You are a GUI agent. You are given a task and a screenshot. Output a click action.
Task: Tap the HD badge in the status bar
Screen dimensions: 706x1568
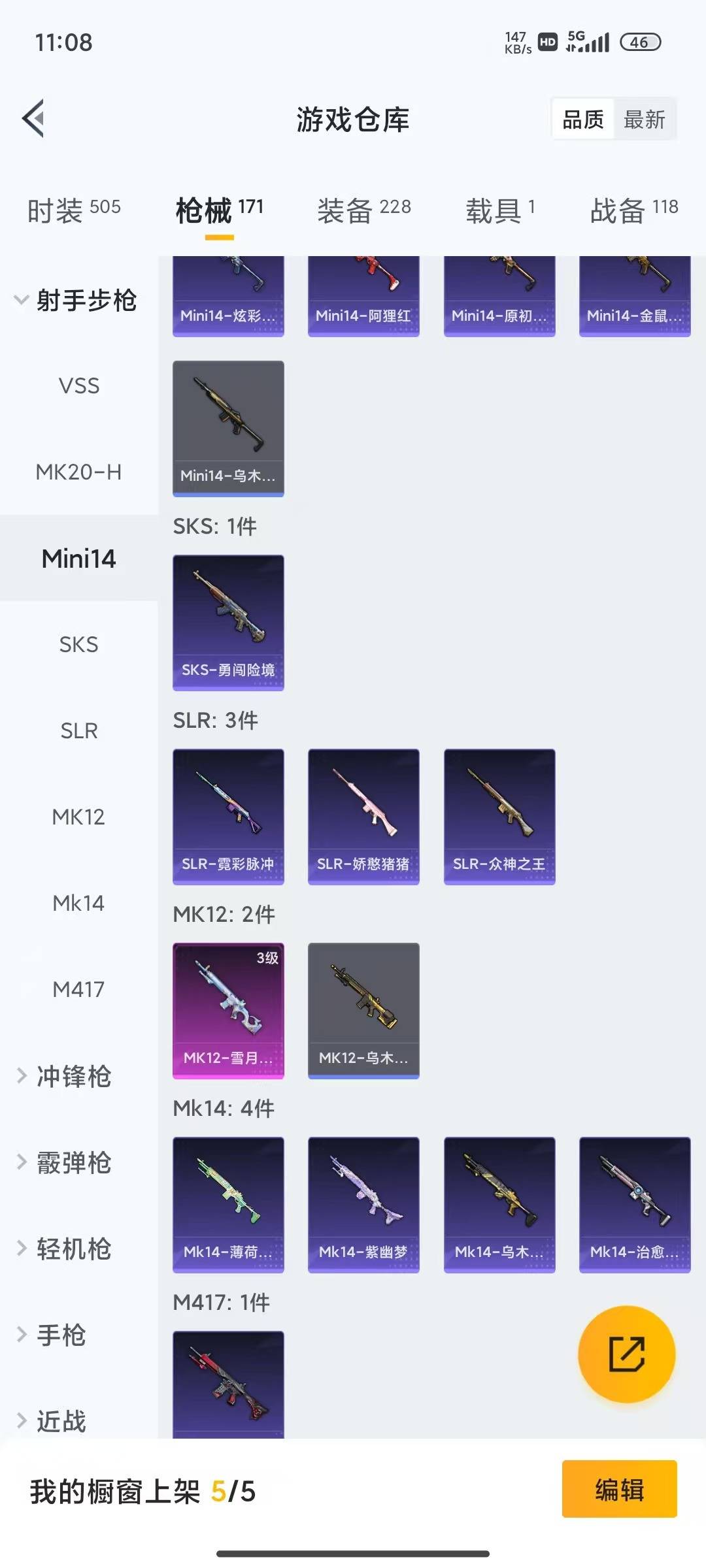546,41
